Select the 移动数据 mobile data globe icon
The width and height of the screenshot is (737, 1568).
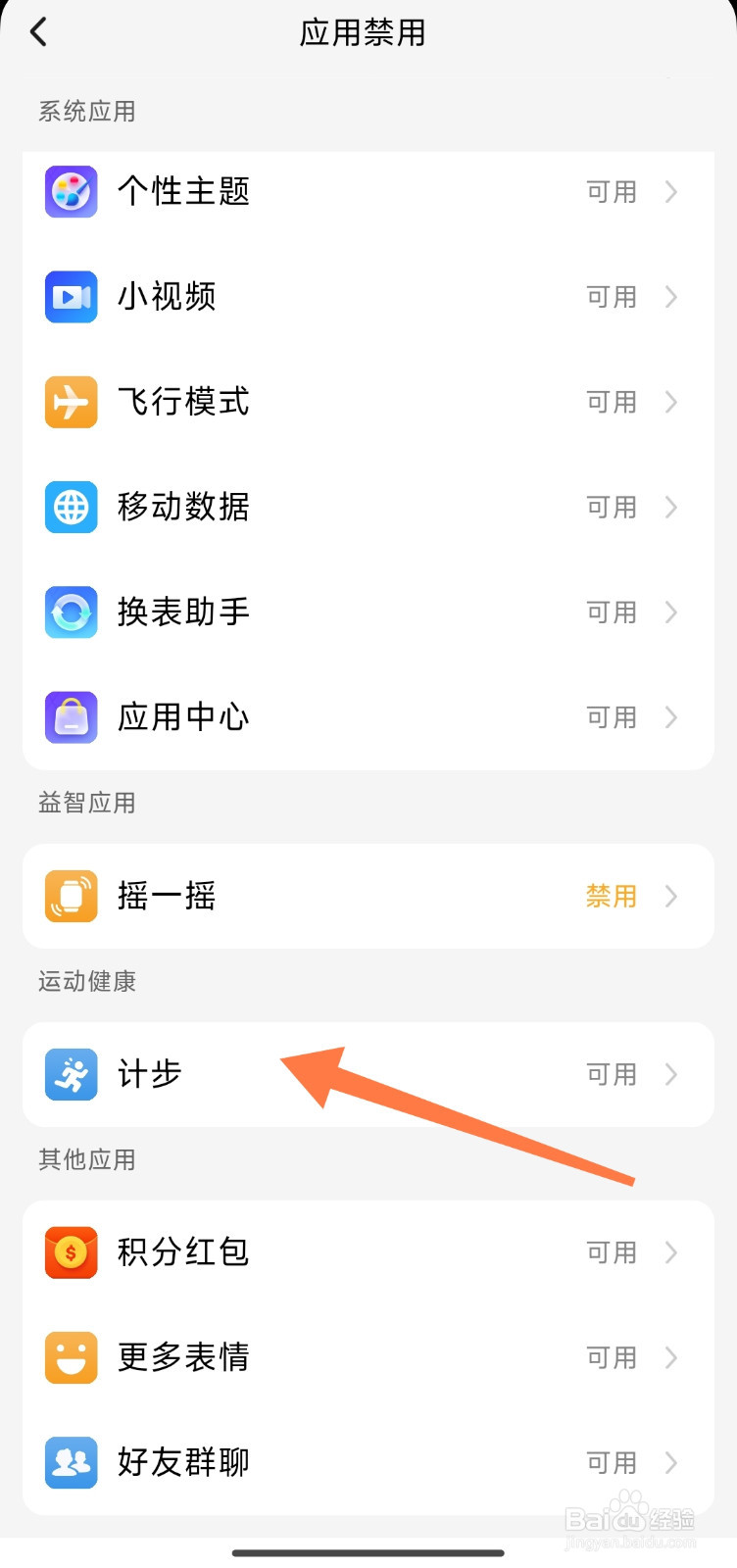[70, 507]
